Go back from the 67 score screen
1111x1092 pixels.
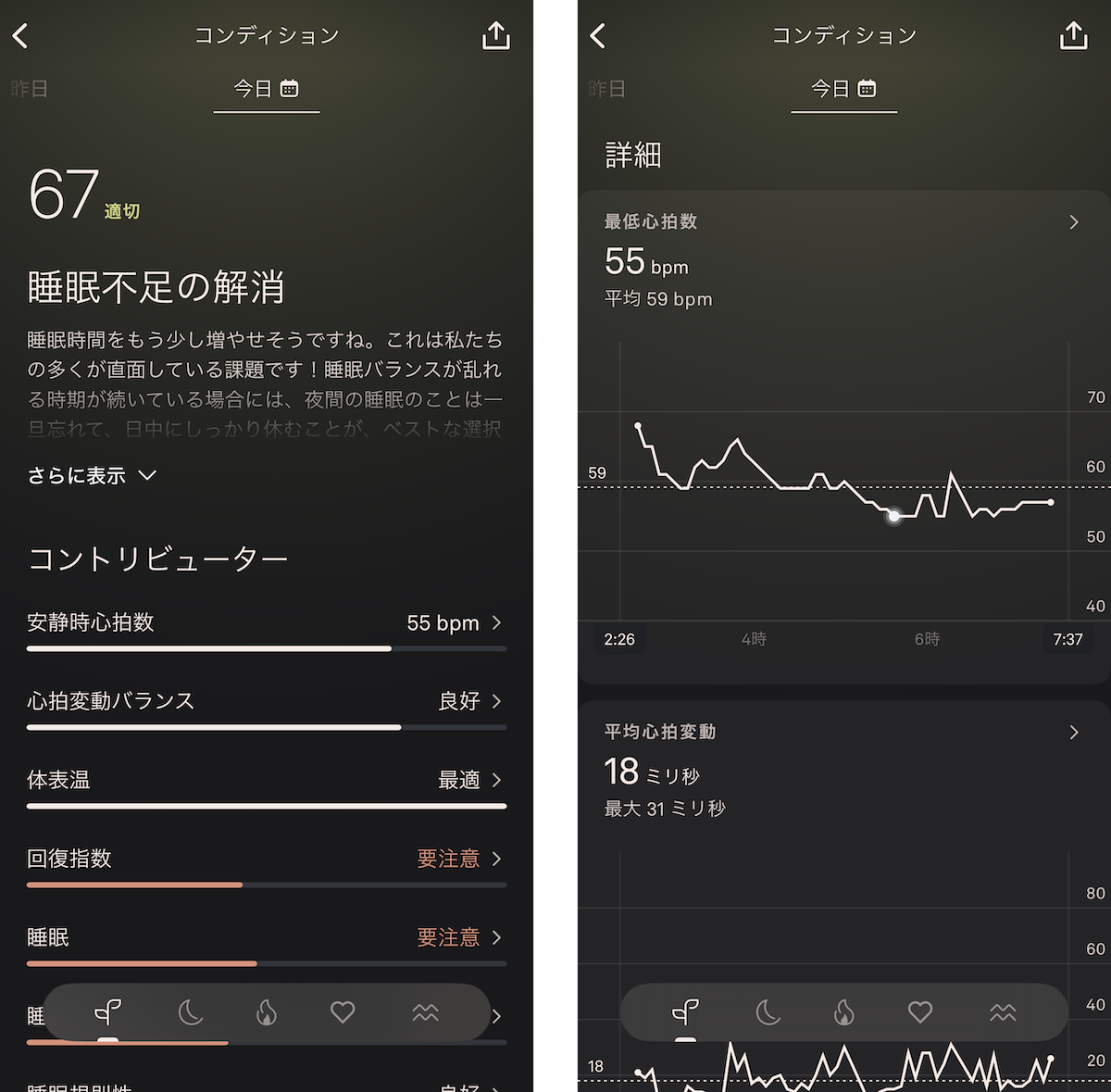point(21,36)
